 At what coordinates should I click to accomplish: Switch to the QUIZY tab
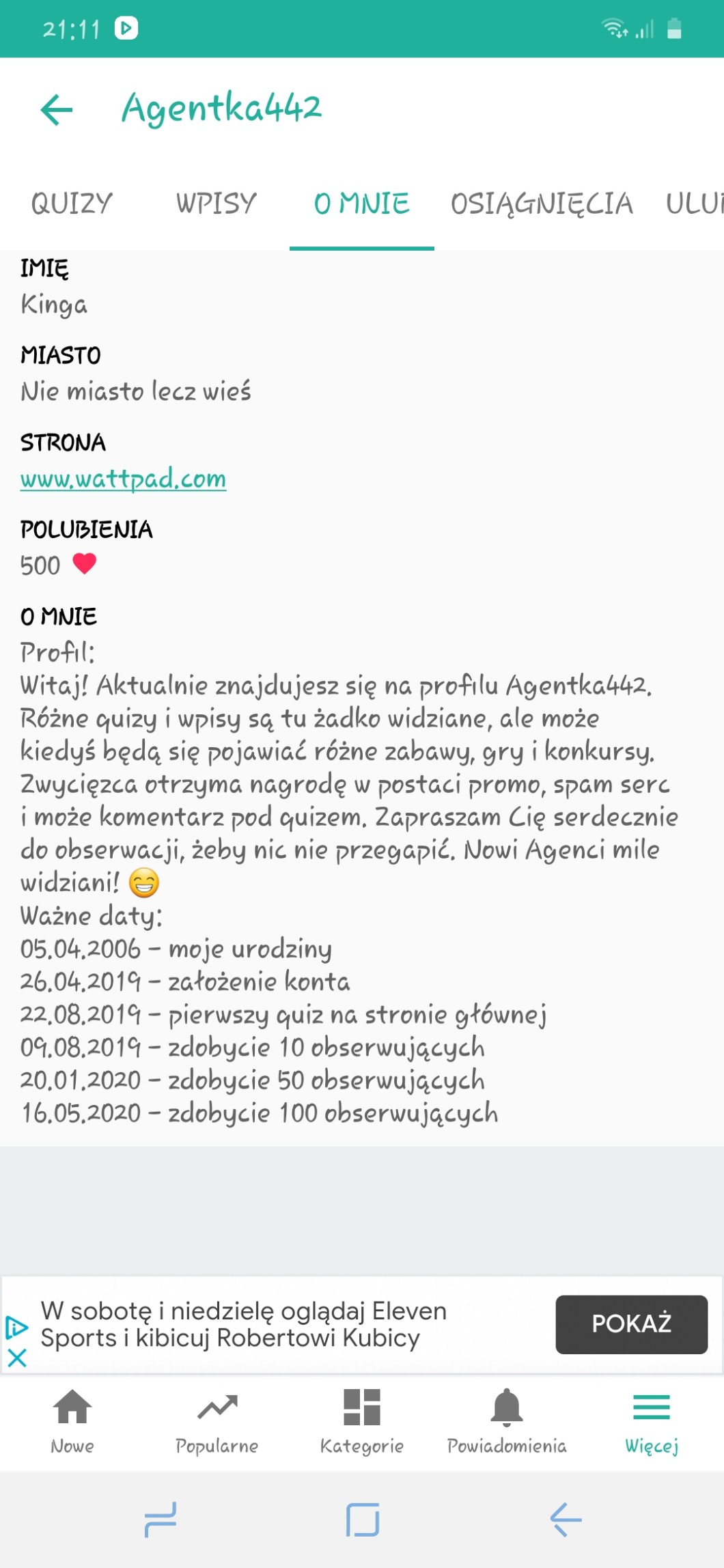click(72, 204)
